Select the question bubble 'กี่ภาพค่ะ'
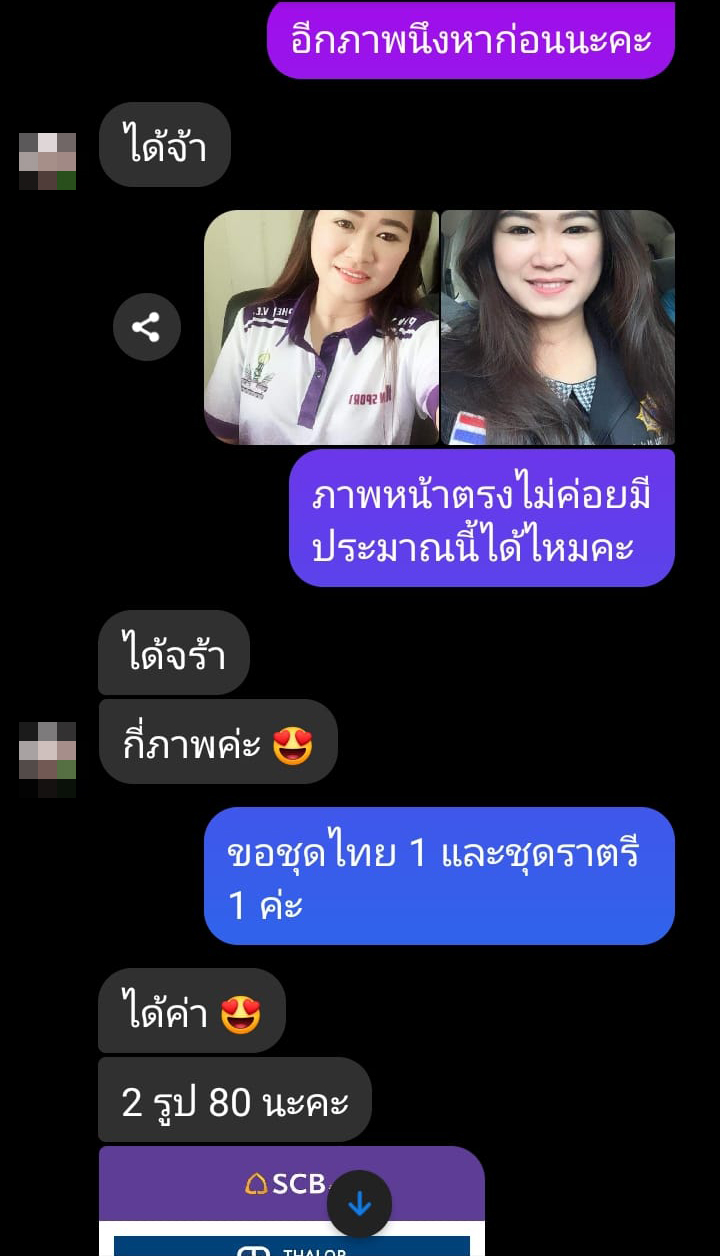 218,742
